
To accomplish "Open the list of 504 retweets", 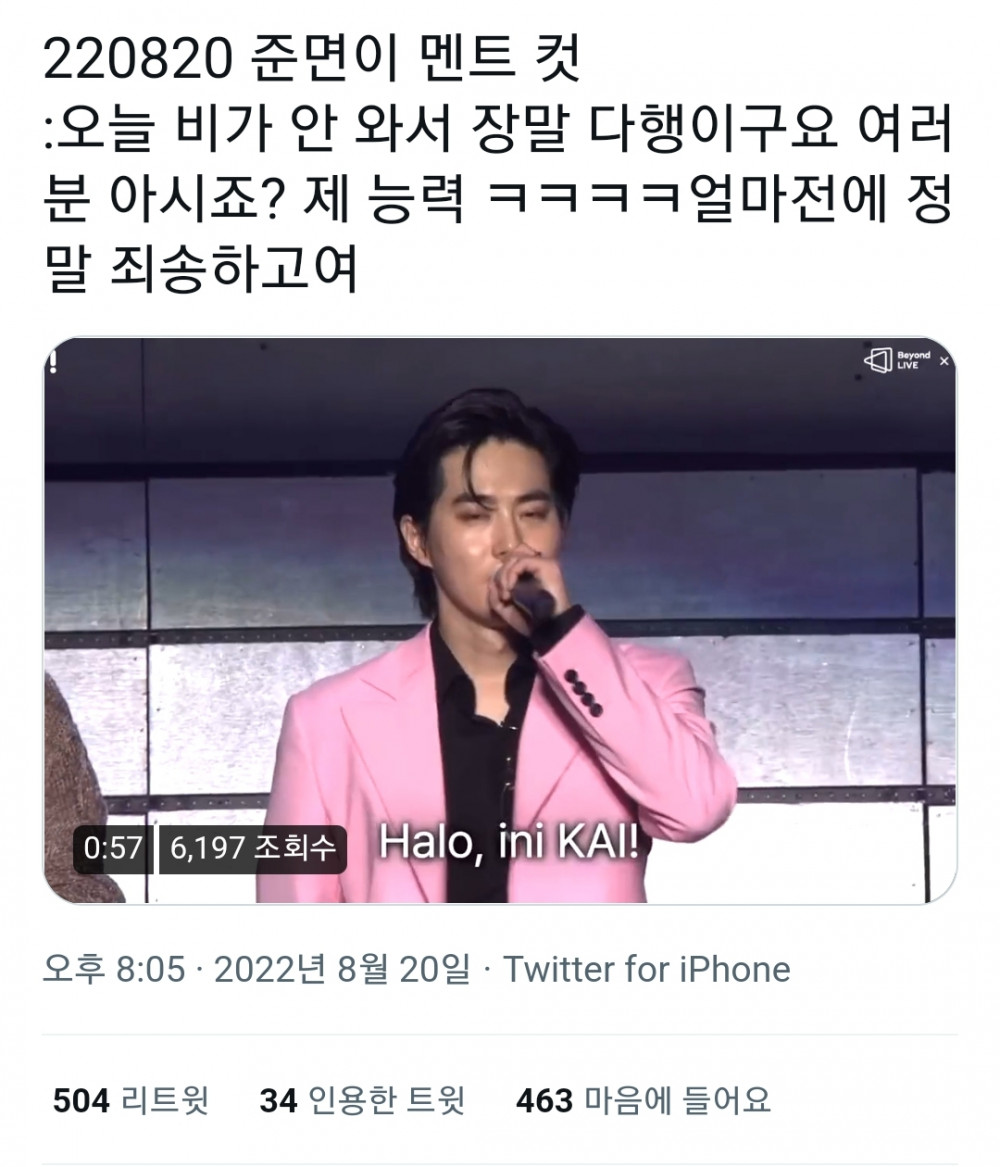I will coord(131,1101).
